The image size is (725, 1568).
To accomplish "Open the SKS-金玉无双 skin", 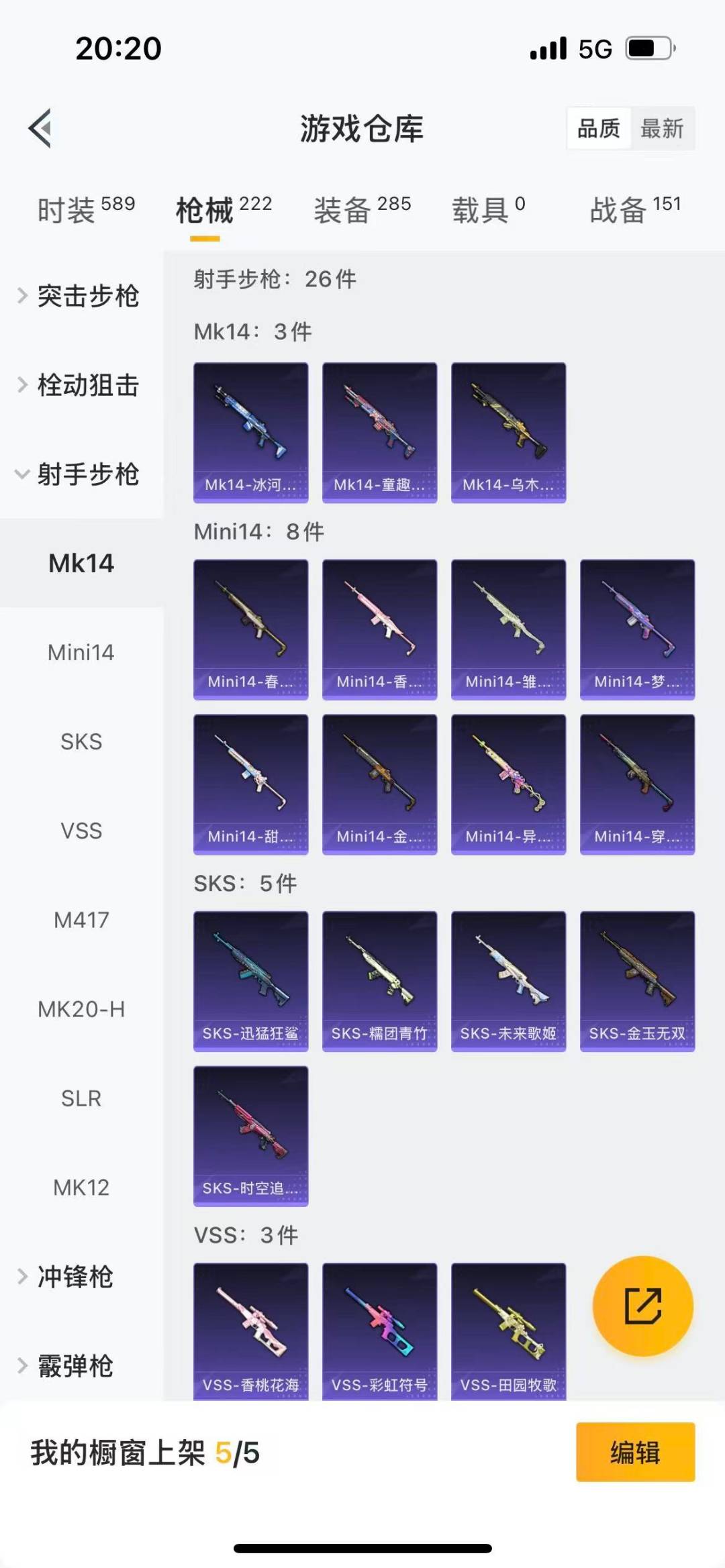I will coord(637,981).
